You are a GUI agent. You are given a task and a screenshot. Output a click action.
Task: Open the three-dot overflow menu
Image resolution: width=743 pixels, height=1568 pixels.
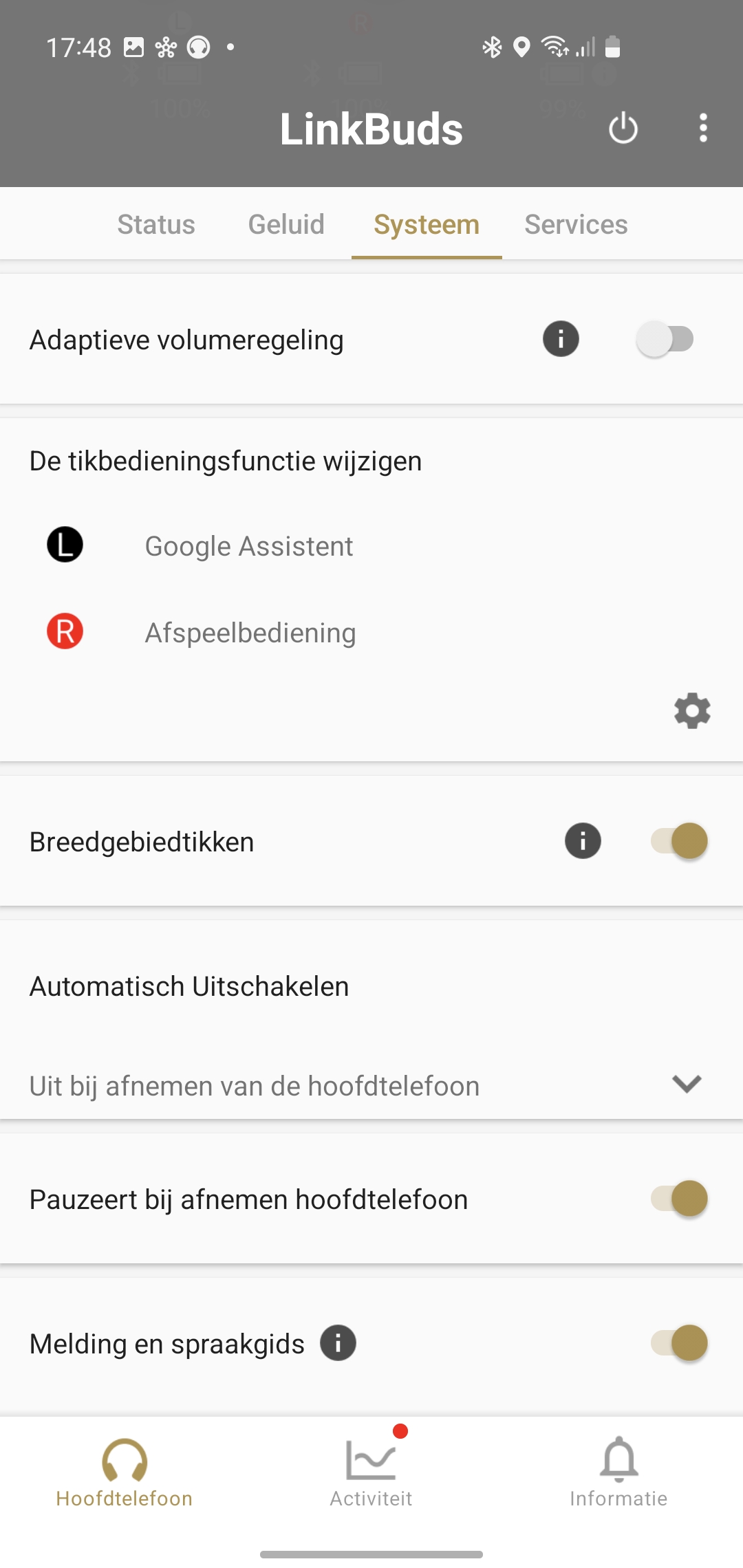pyautogui.click(x=702, y=128)
